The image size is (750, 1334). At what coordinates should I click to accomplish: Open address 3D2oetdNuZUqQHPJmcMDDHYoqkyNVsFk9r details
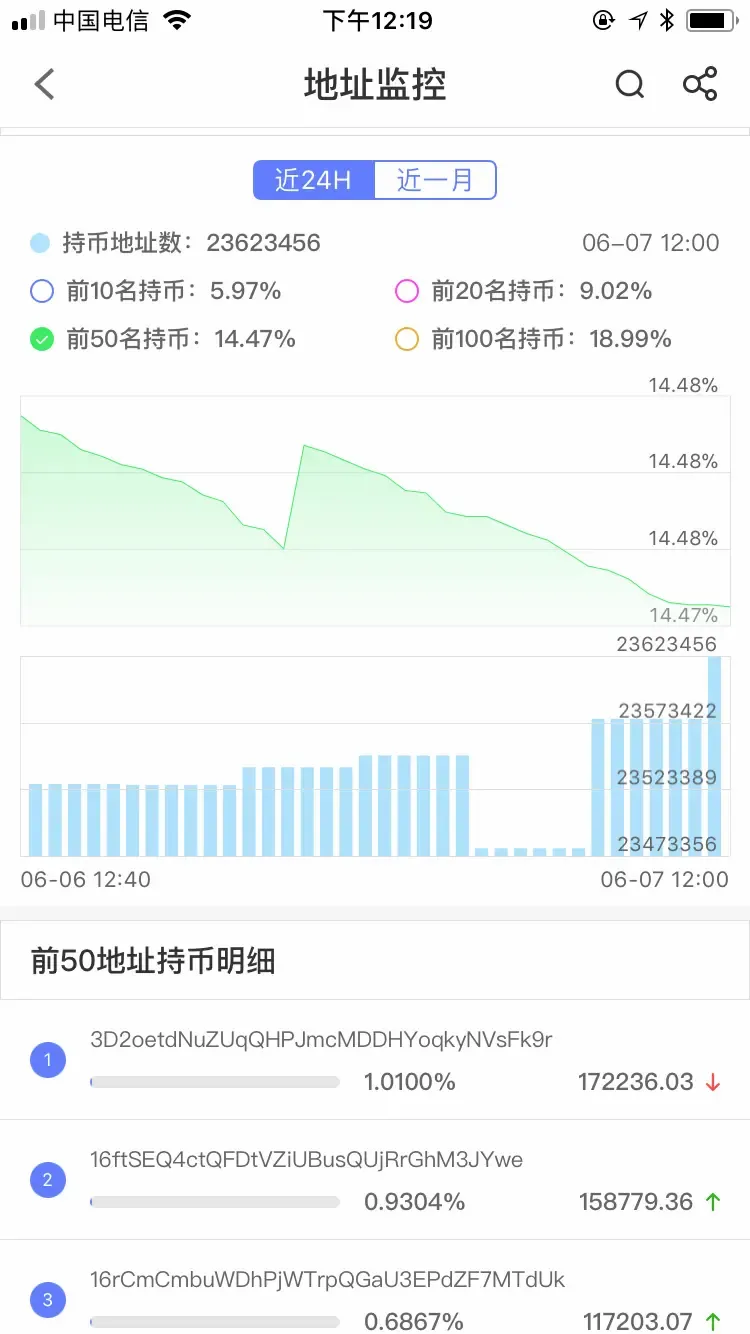pos(375,1060)
